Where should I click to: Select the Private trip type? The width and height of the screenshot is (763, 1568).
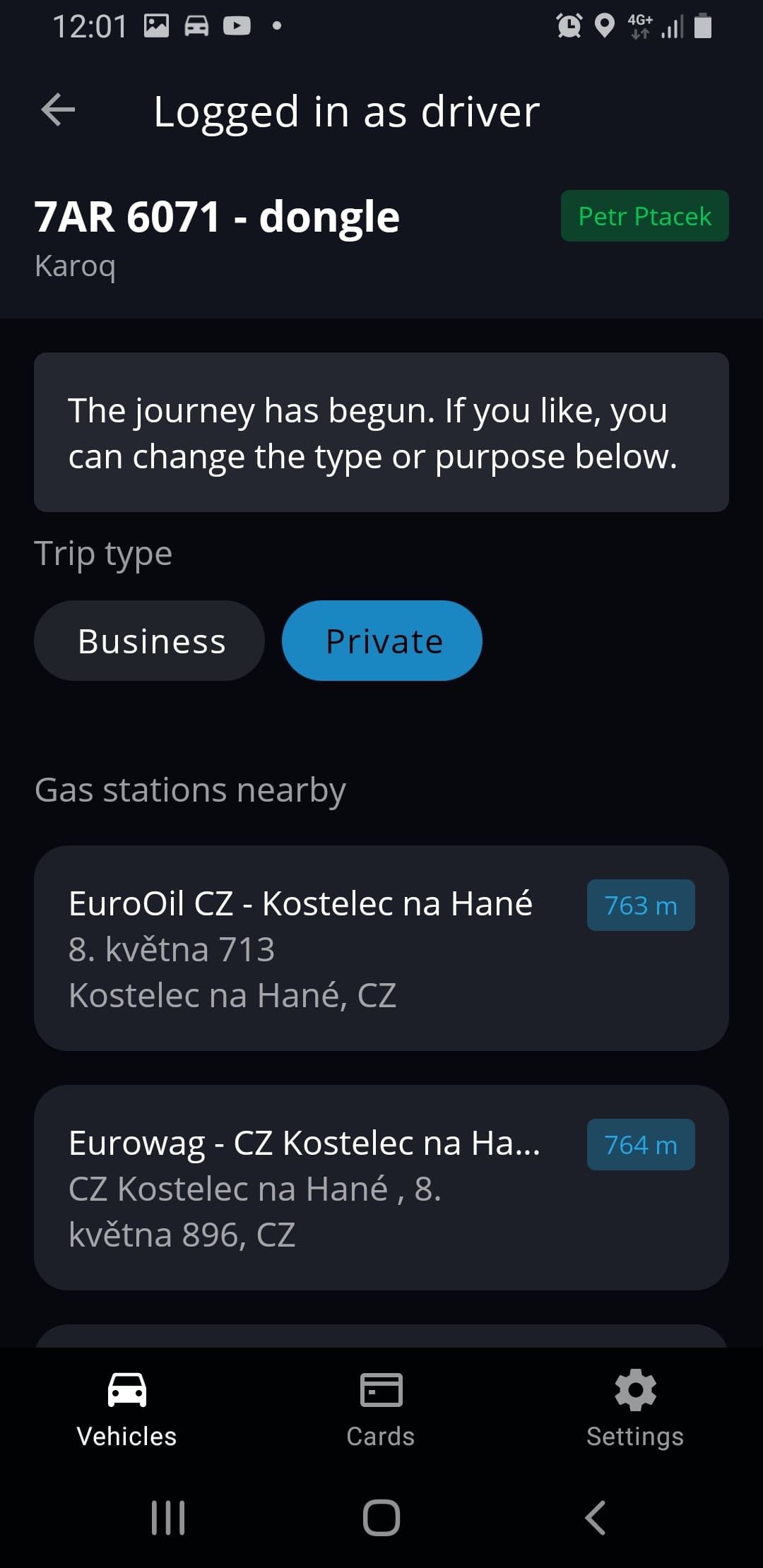point(382,641)
